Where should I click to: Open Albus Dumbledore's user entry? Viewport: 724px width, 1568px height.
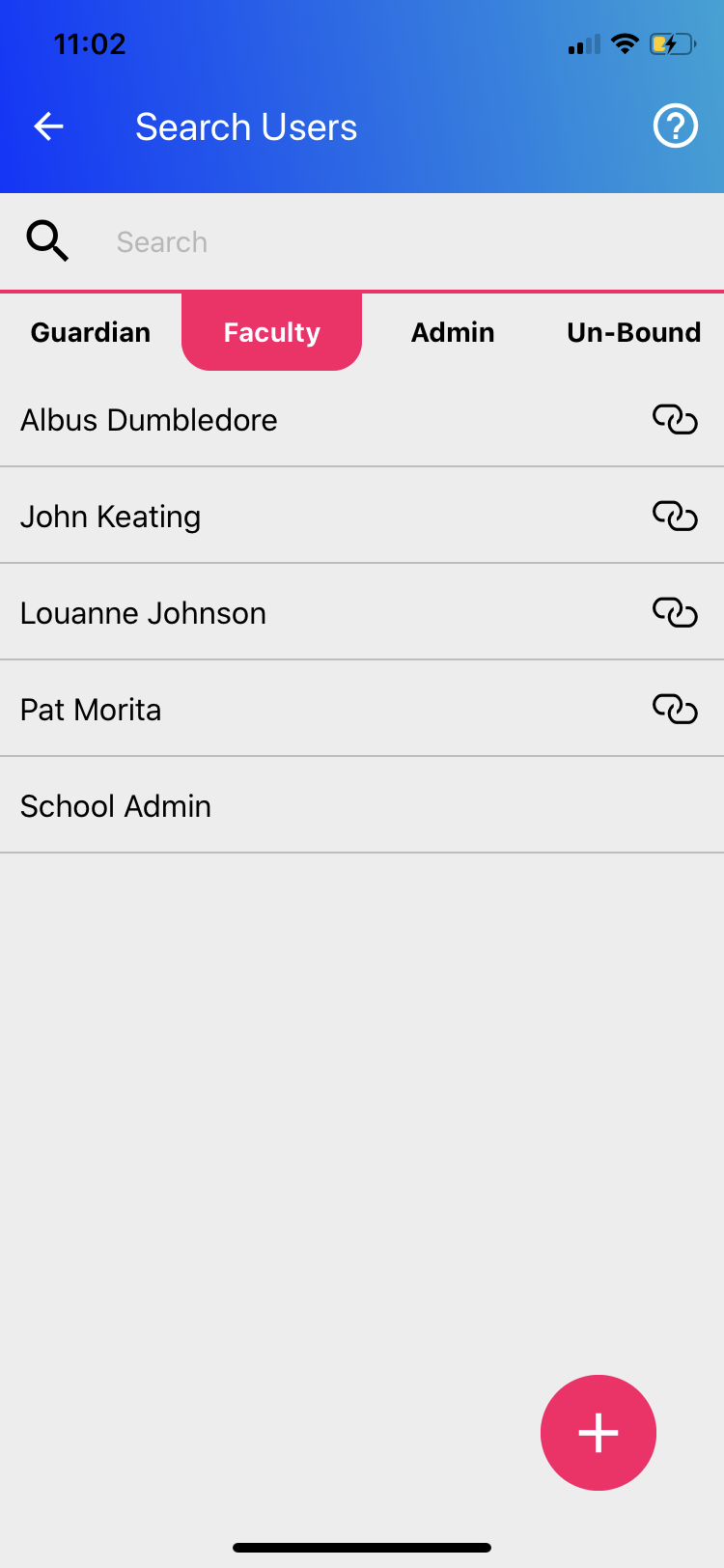point(362,420)
